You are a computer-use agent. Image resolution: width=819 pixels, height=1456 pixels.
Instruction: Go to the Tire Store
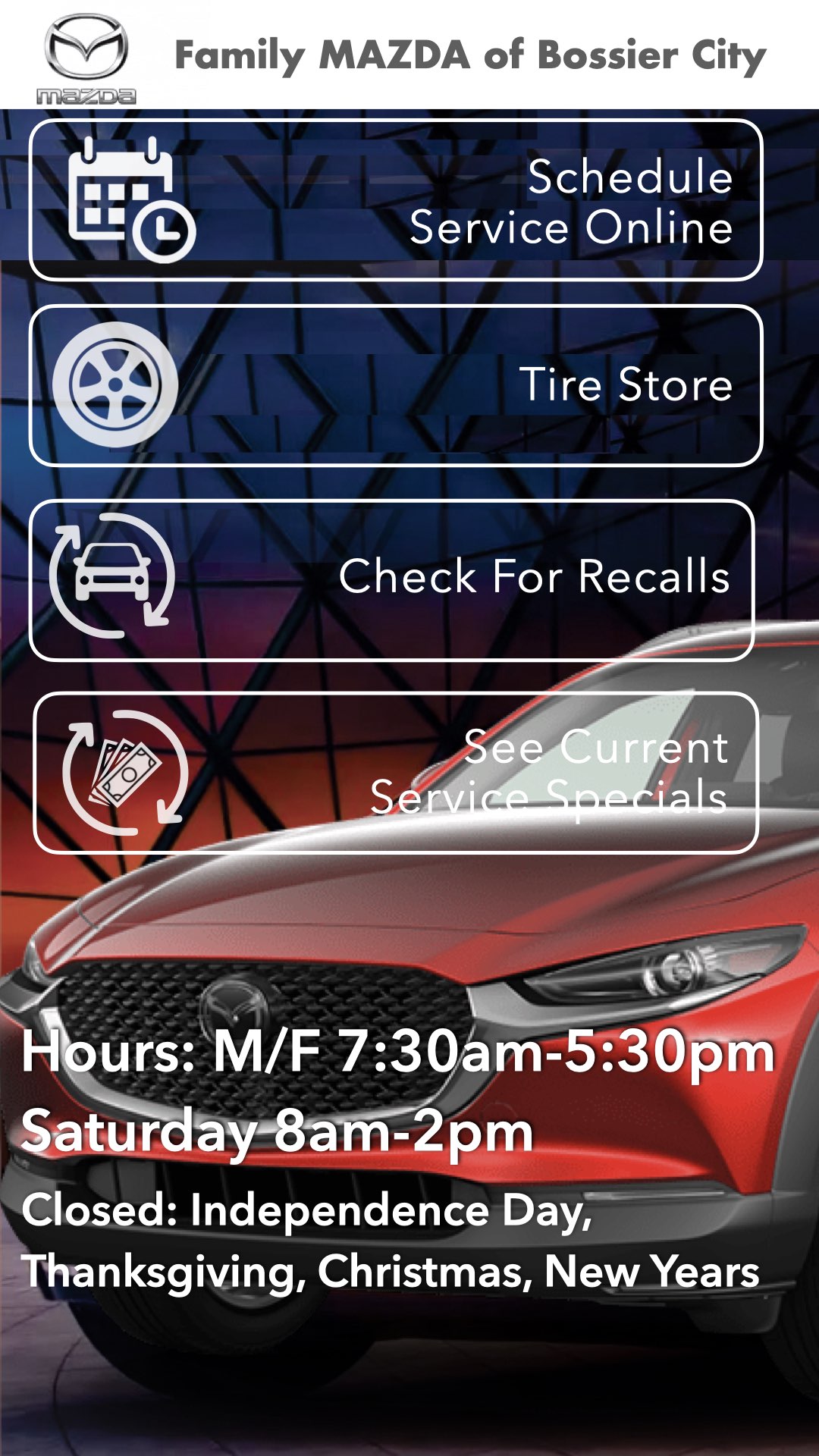[395, 385]
